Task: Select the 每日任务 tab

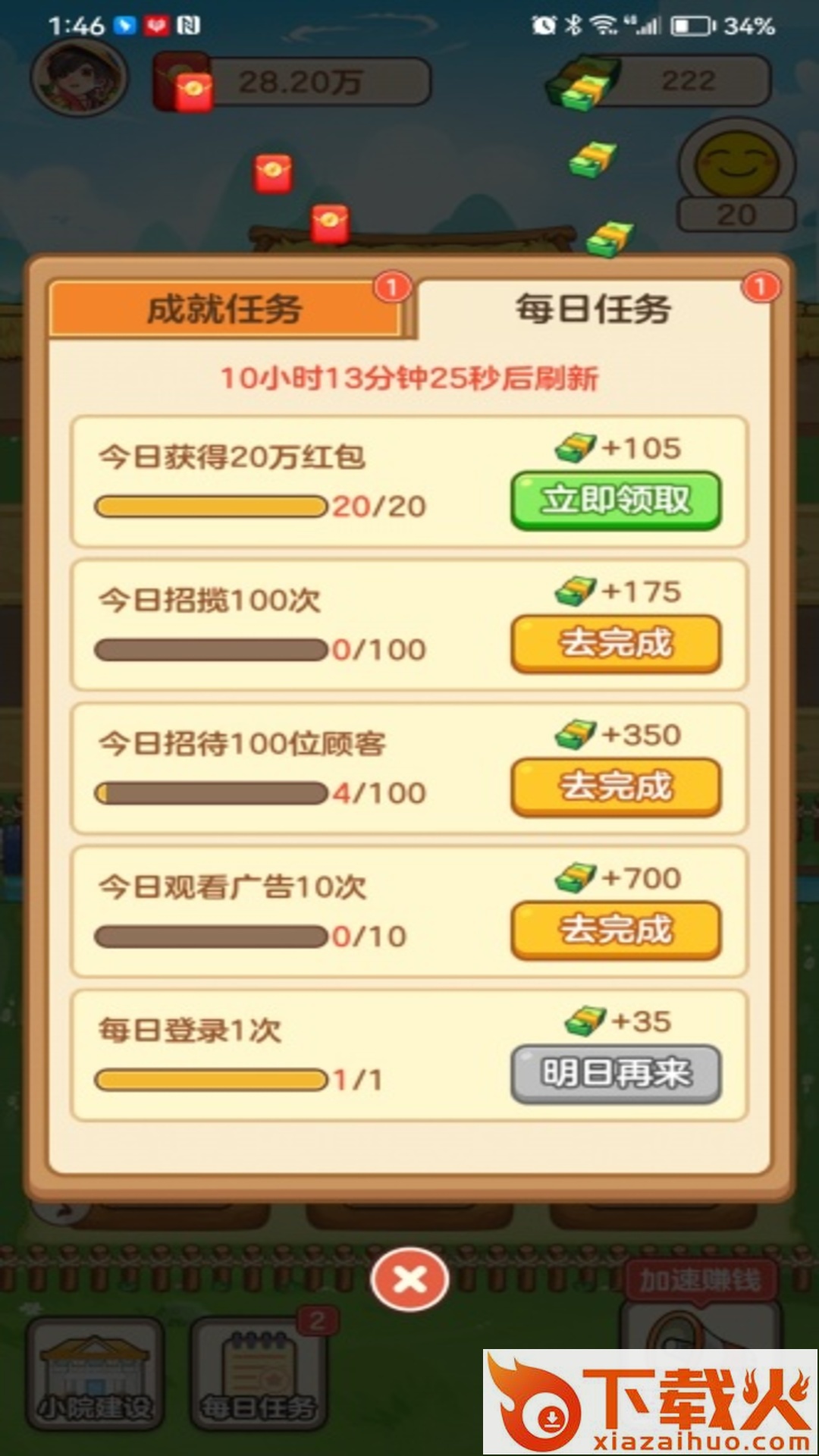Action: 593,309
